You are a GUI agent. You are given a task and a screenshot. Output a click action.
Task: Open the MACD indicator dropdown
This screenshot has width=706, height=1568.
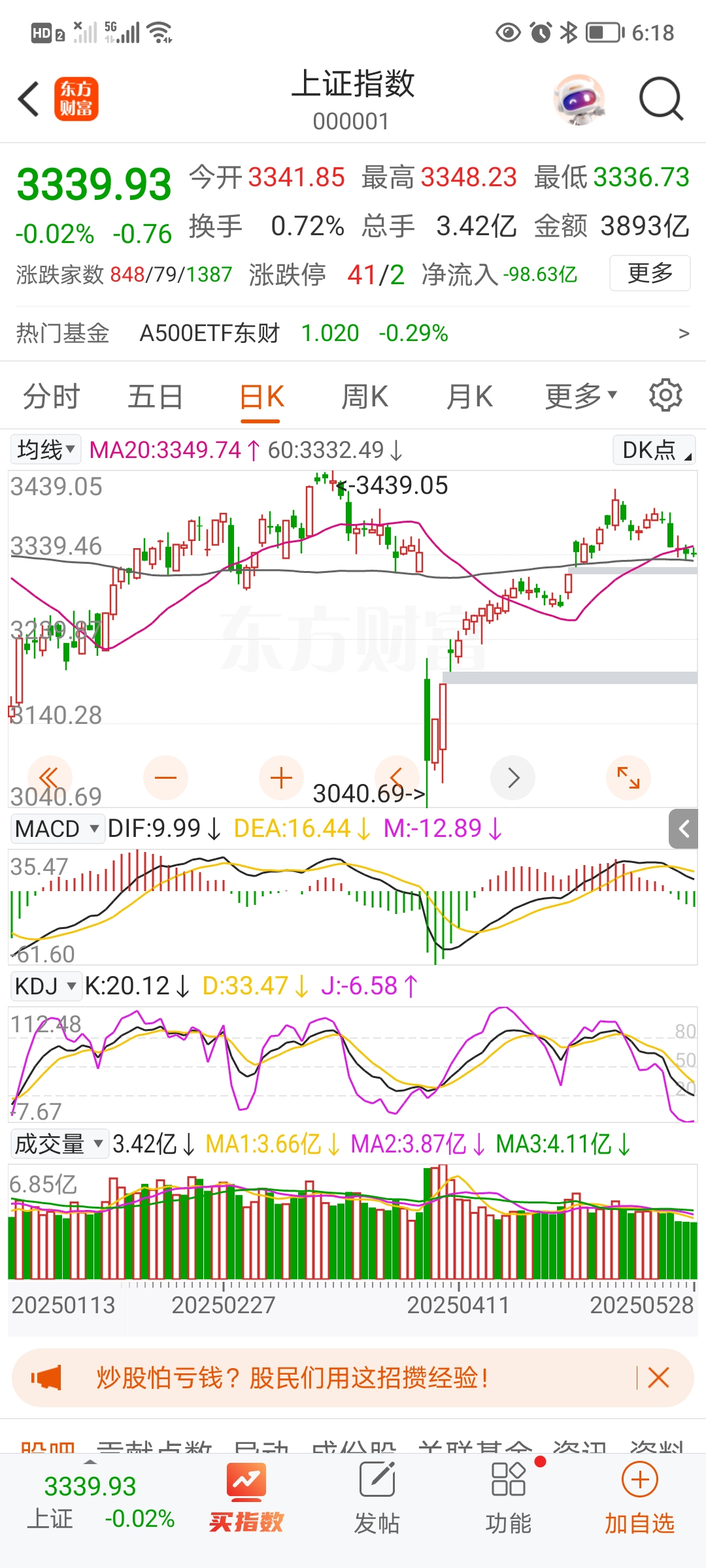[57, 828]
